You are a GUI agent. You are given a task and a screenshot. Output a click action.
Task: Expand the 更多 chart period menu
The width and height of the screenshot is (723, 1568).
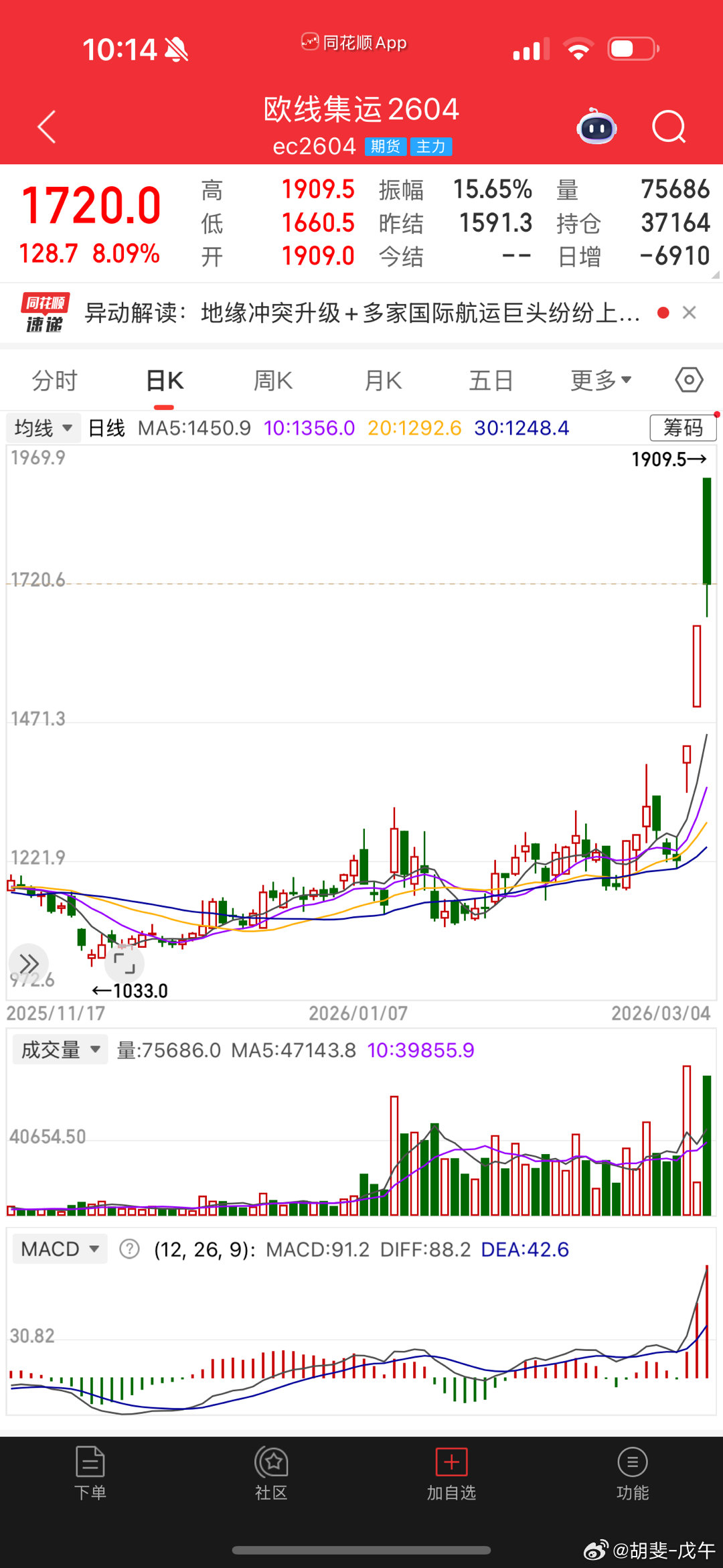(x=600, y=379)
